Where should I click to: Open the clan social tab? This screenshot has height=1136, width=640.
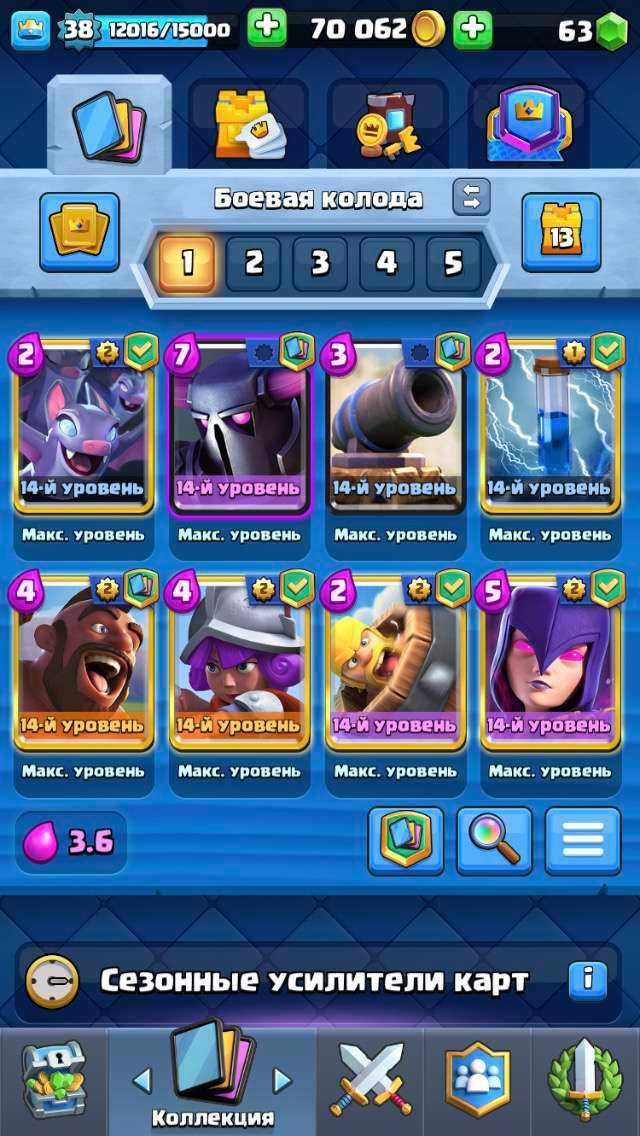click(477, 1082)
